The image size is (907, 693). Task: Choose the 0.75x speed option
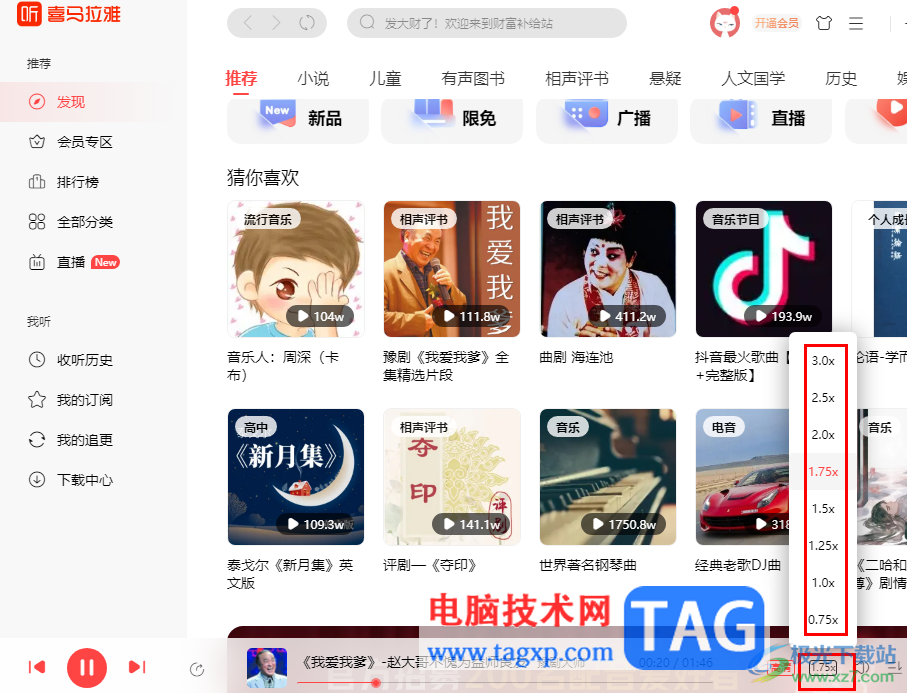822,619
